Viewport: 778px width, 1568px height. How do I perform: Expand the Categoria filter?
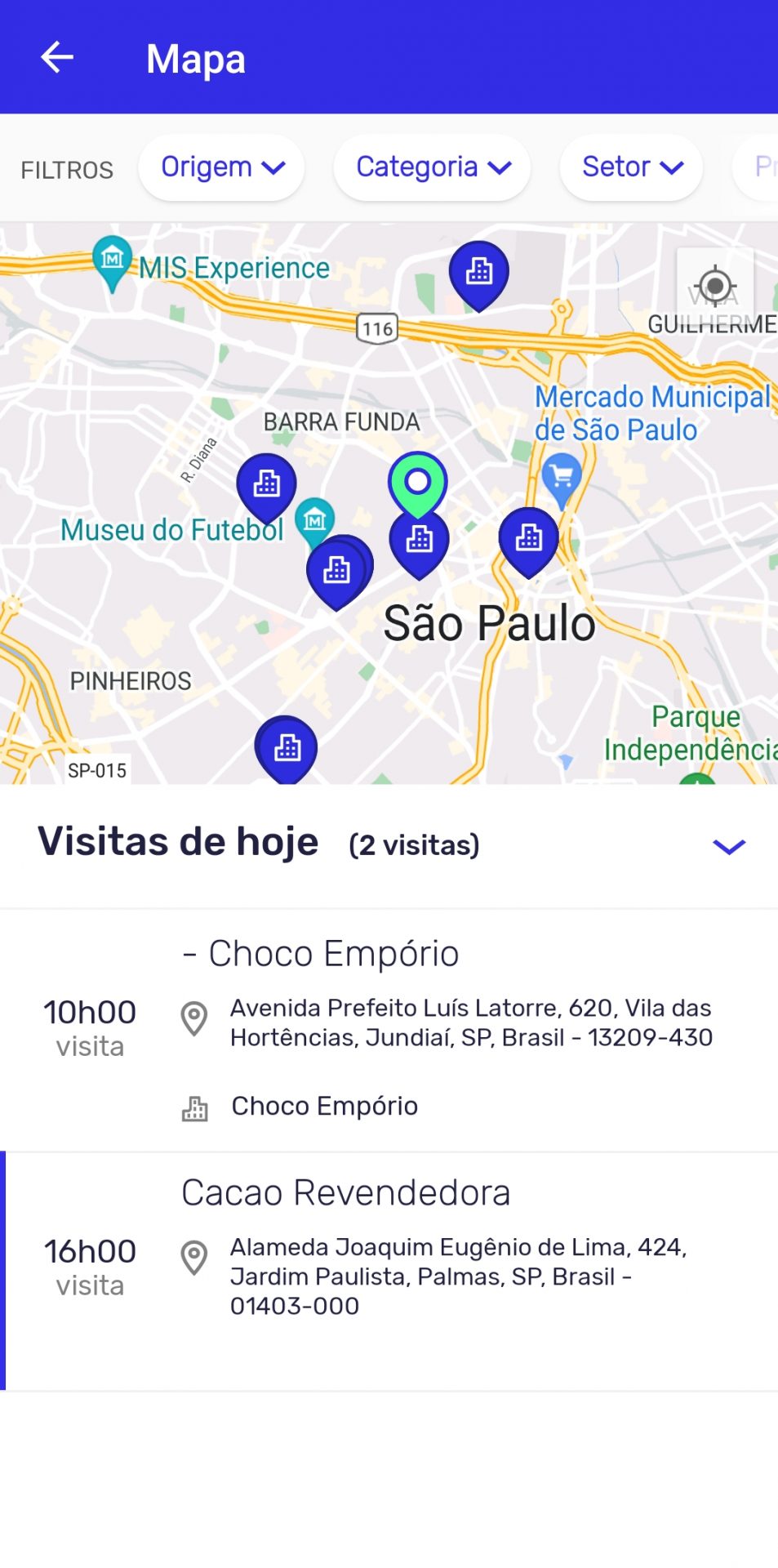432,167
